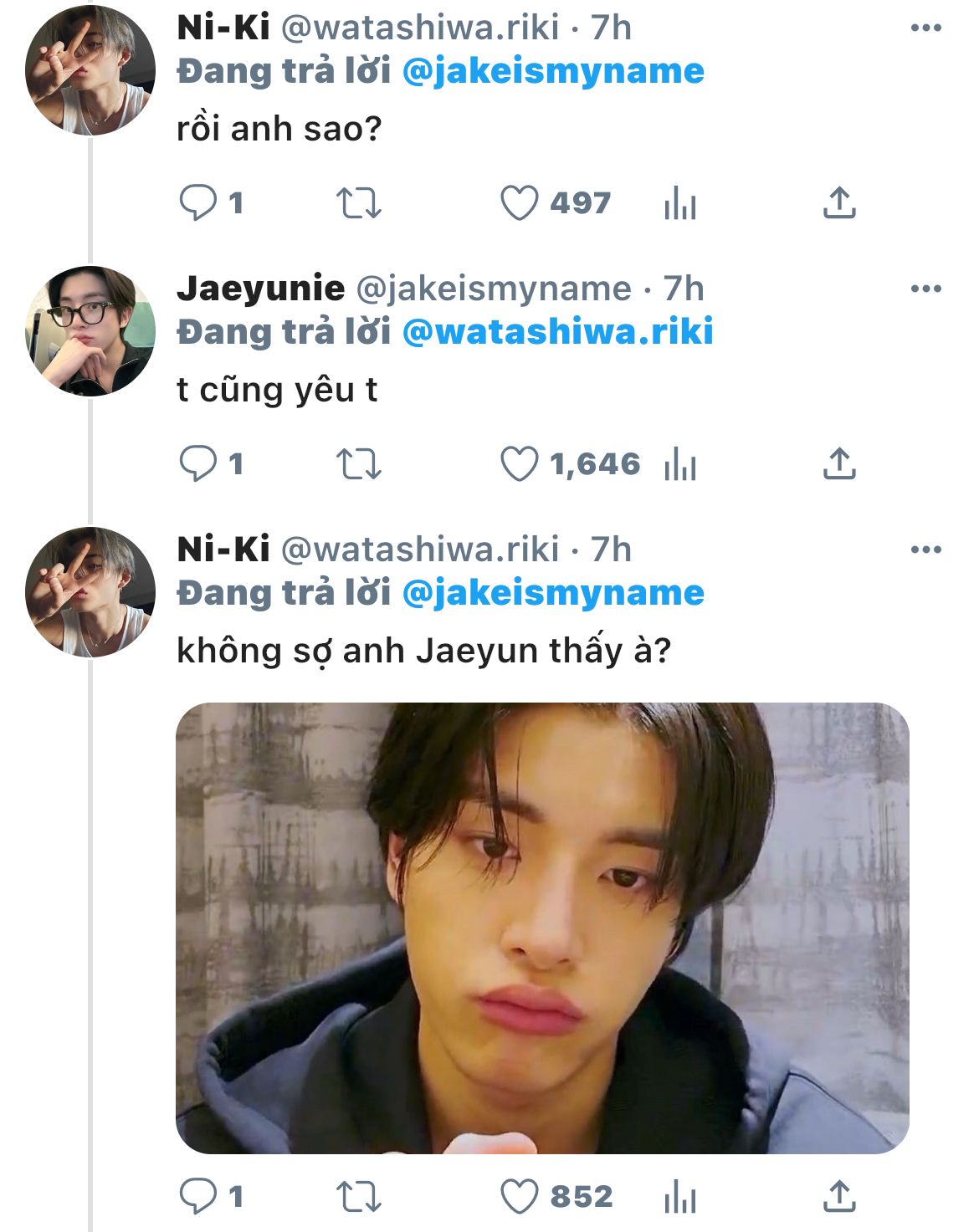Screen dimensions: 979x1232
Task: Reply to Jaeyunie's "t cũng yêu t" tweet
Action: [x=198, y=463]
